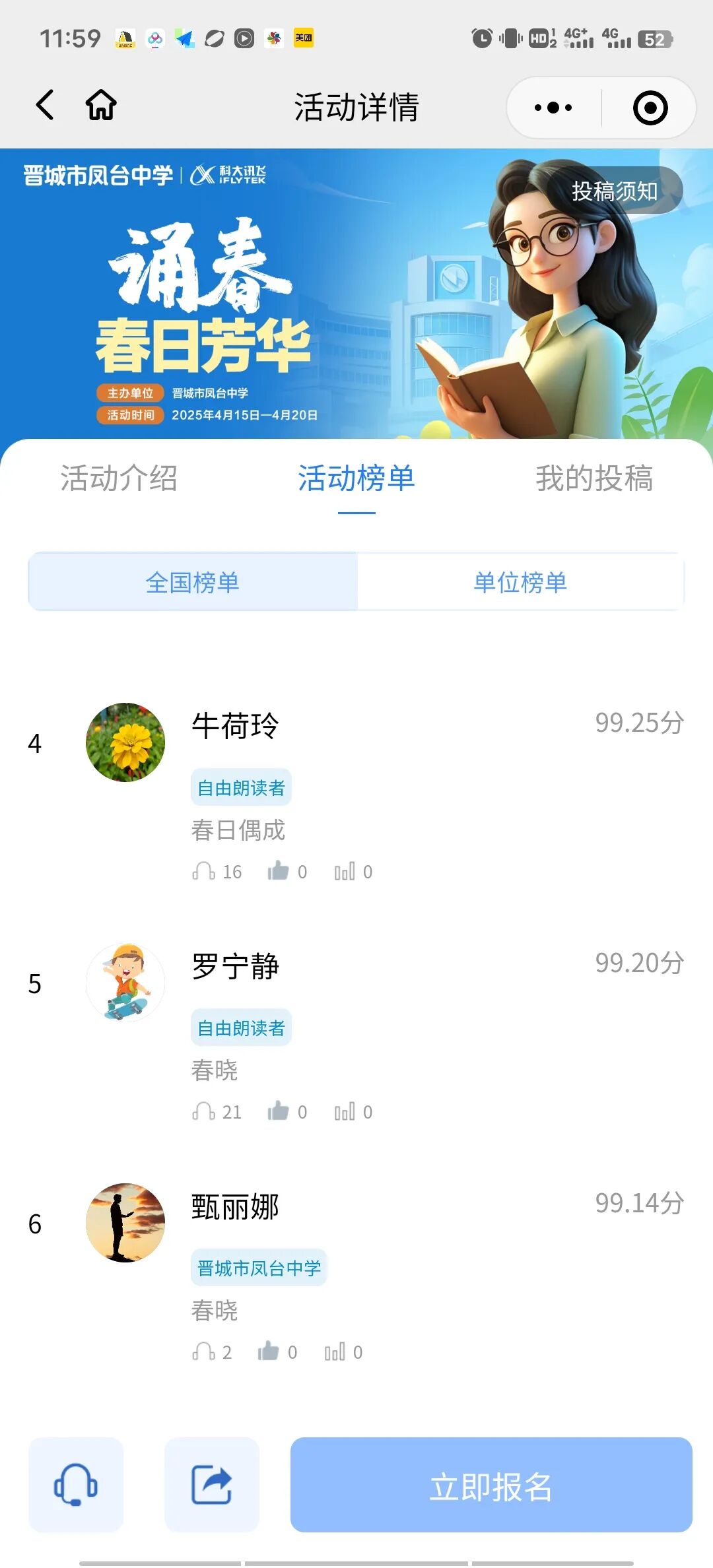
Task: Open 甄丽娜's entry 春晓
Action: point(215,1310)
